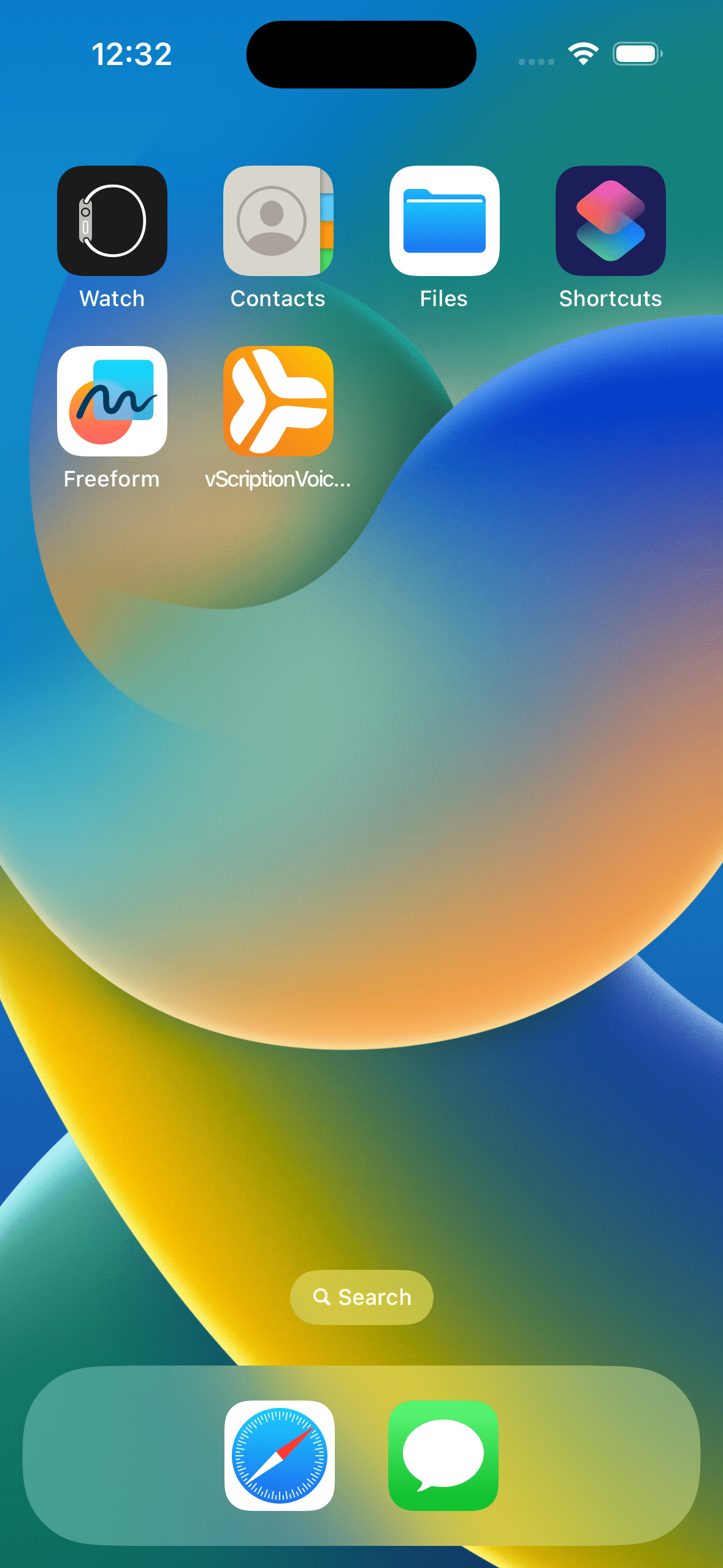This screenshot has width=723, height=1568.
Task: Tap the Search pill above the dock
Action: (x=361, y=1297)
